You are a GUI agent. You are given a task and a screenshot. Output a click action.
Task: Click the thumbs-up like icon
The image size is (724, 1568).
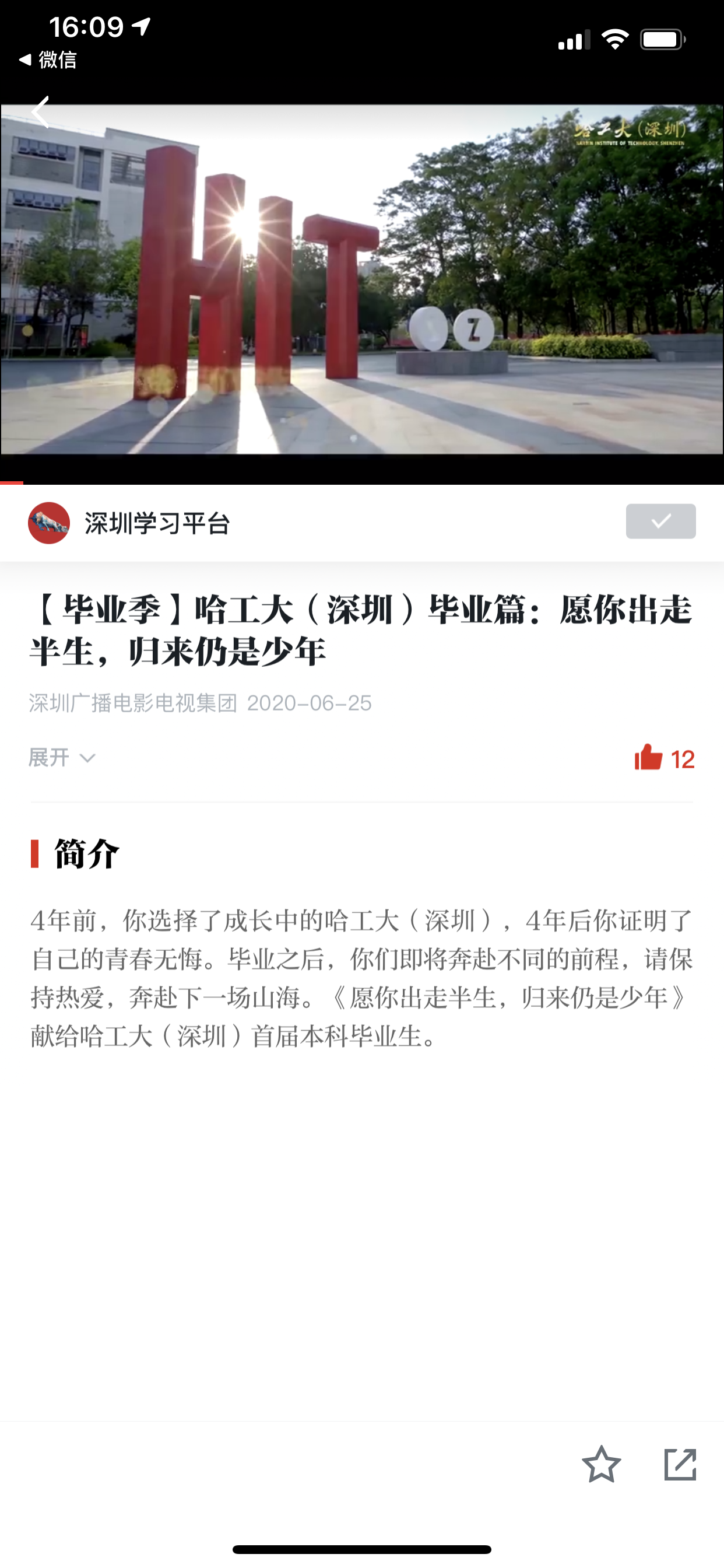coord(649,757)
